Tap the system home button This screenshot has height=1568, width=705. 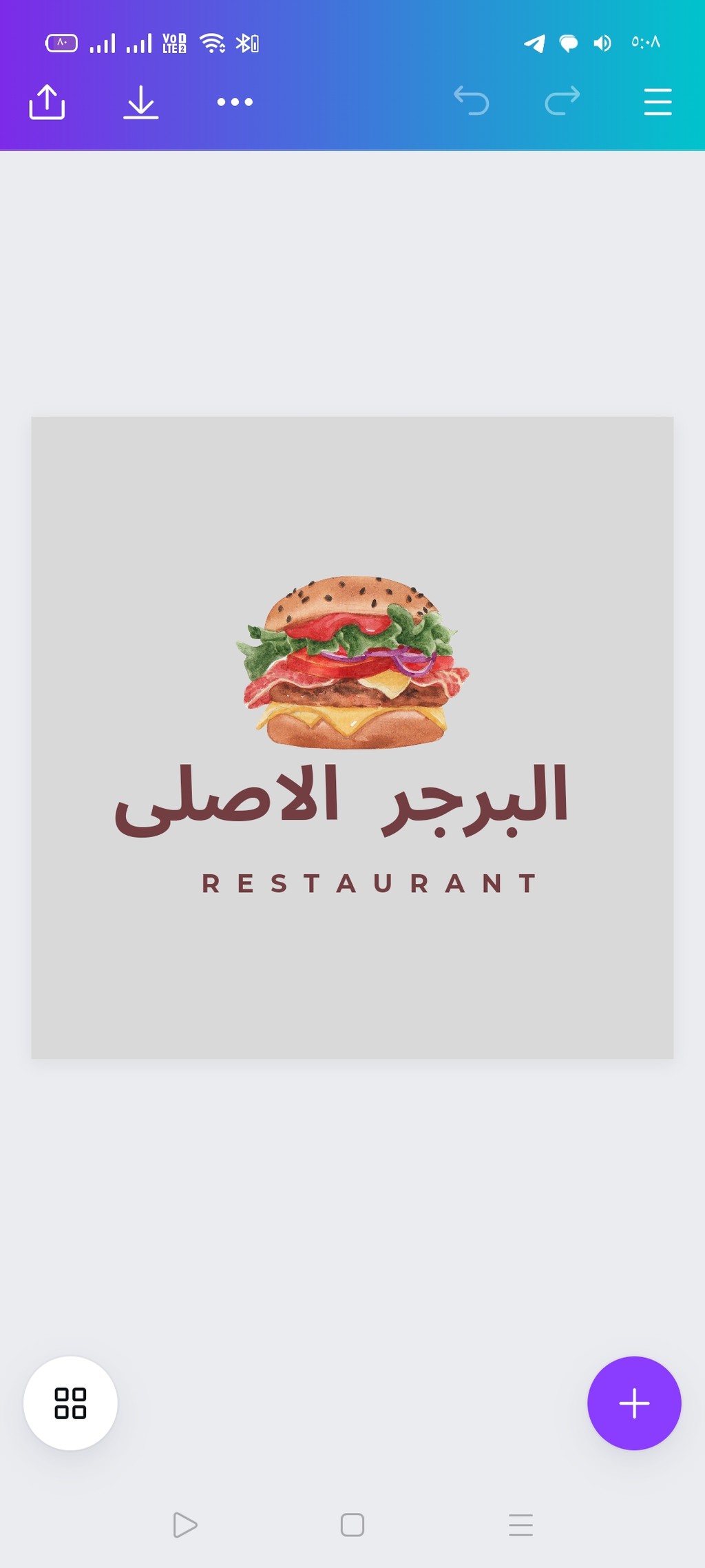coord(352,1525)
